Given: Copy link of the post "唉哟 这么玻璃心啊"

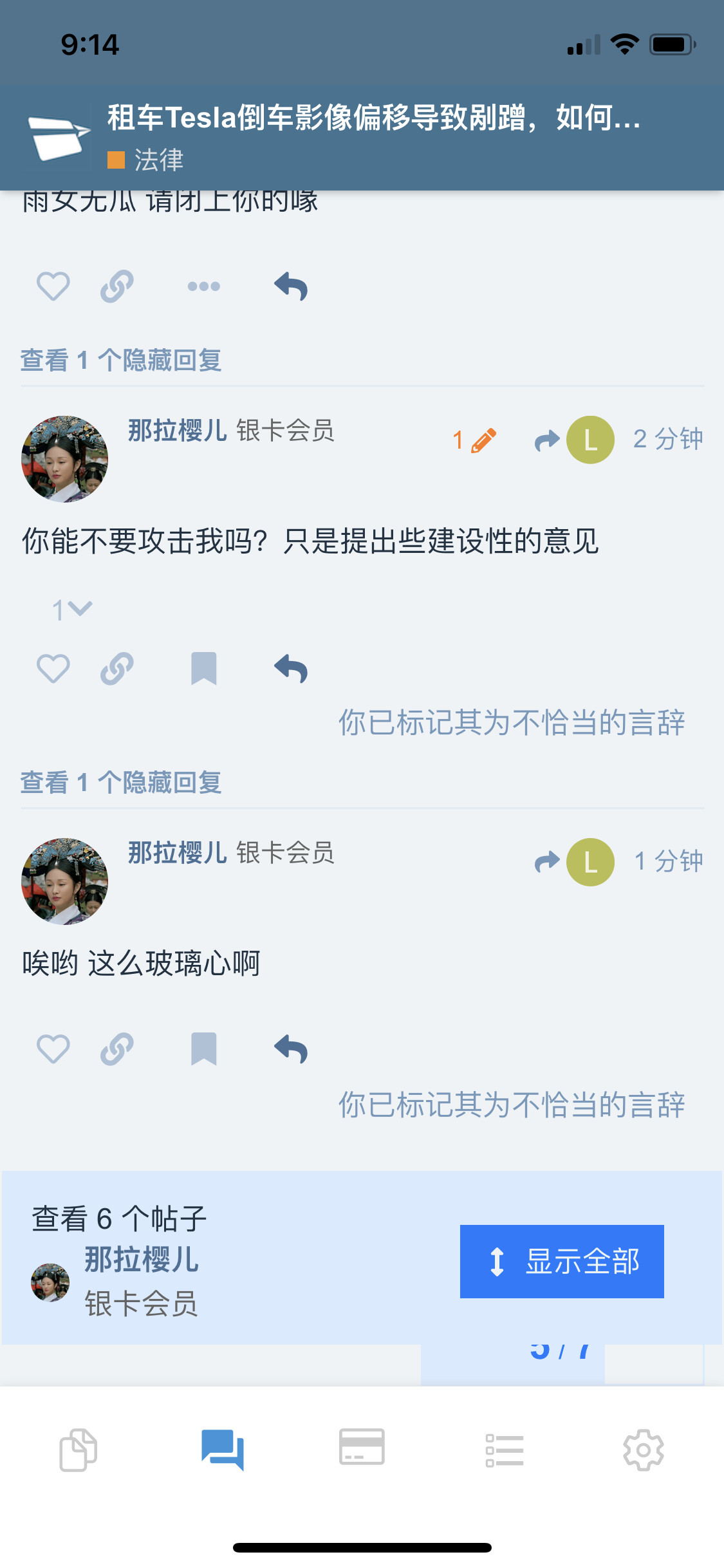Looking at the screenshot, I should click(117, 1049).
